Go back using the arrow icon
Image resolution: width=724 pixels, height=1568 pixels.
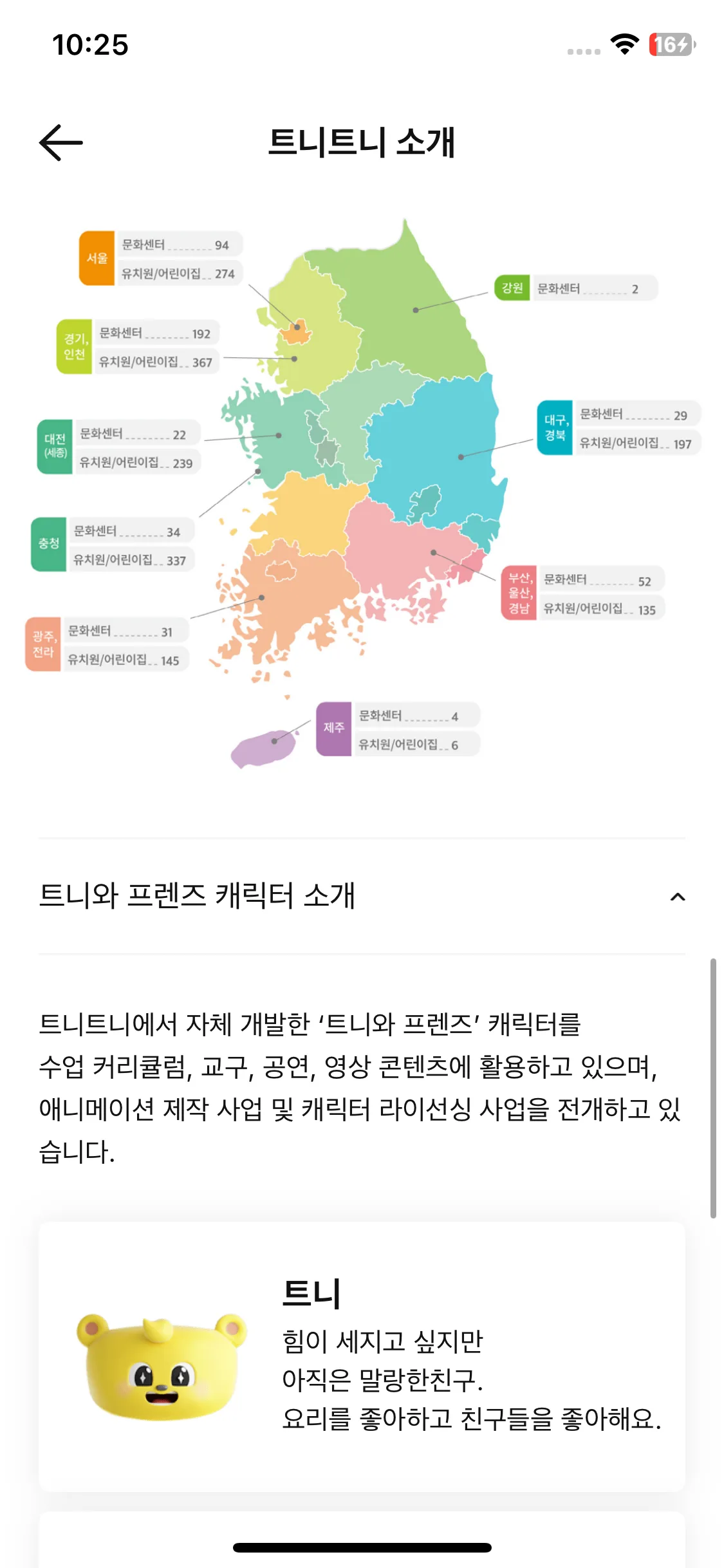pyautogui.click(x=61, y=142)
